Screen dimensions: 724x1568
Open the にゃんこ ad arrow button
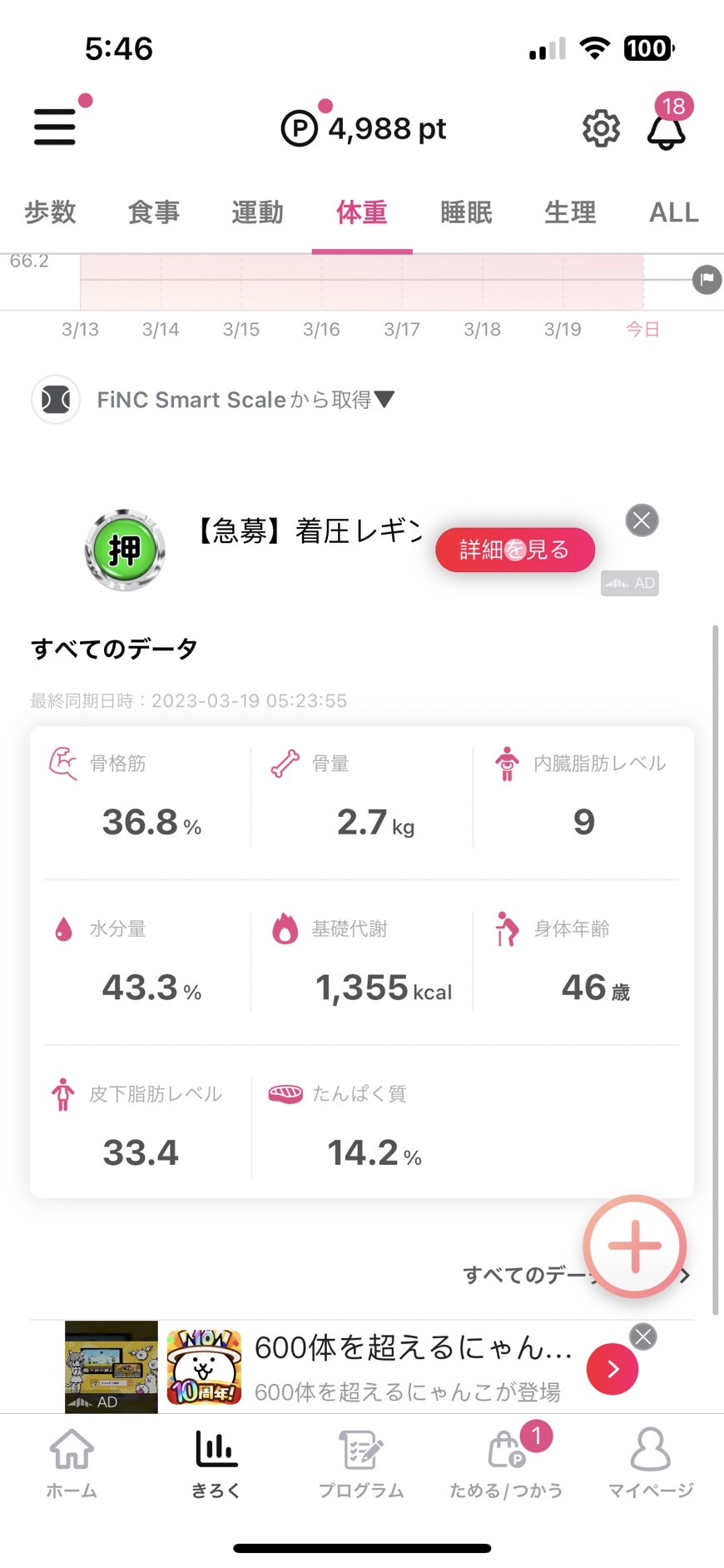(612, 1369)
